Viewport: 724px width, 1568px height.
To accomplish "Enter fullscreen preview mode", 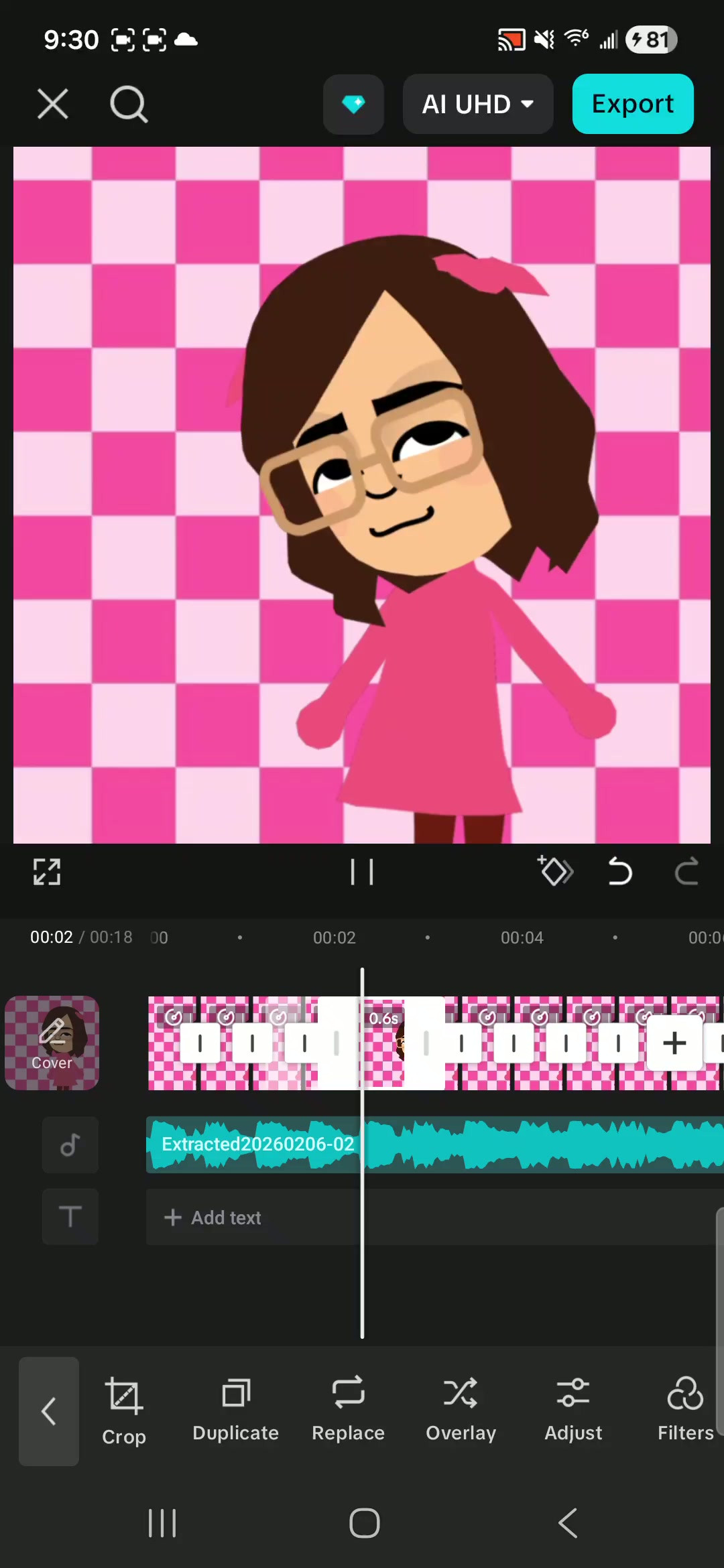I will tap(47, 872).
